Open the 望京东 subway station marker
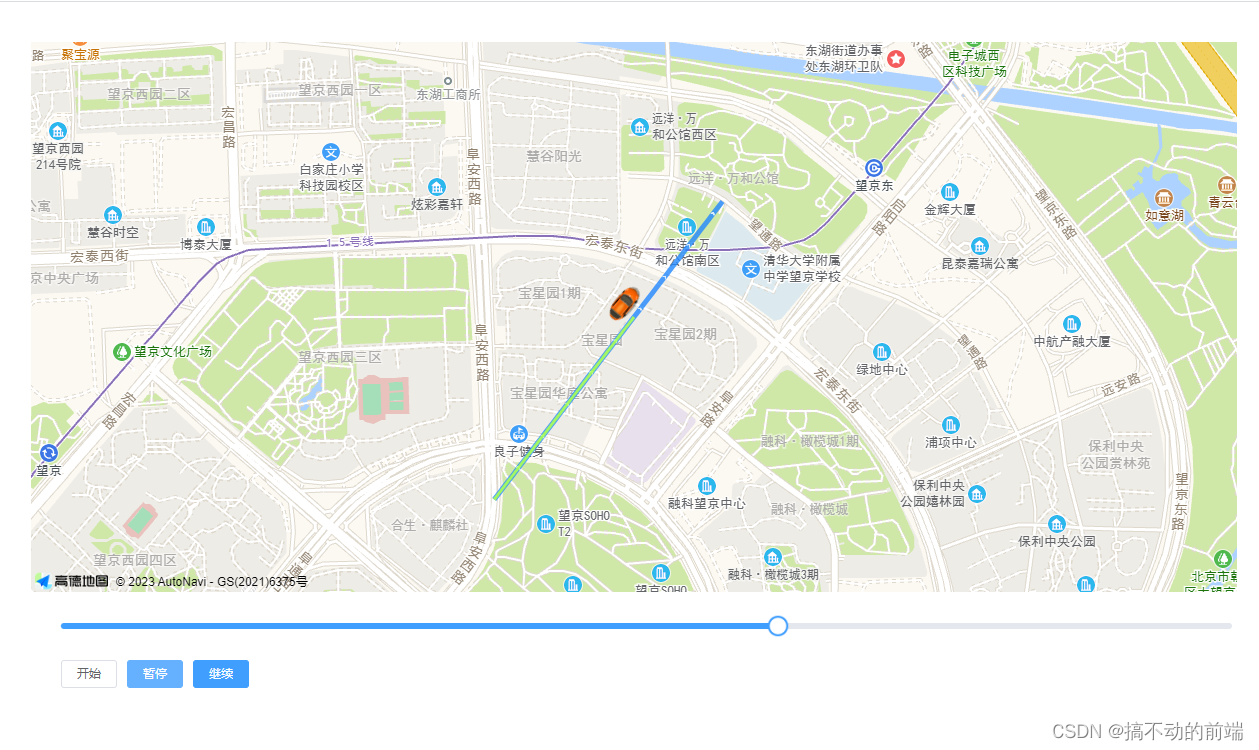This screenshot has height=750, width=1259. [874, 168]
